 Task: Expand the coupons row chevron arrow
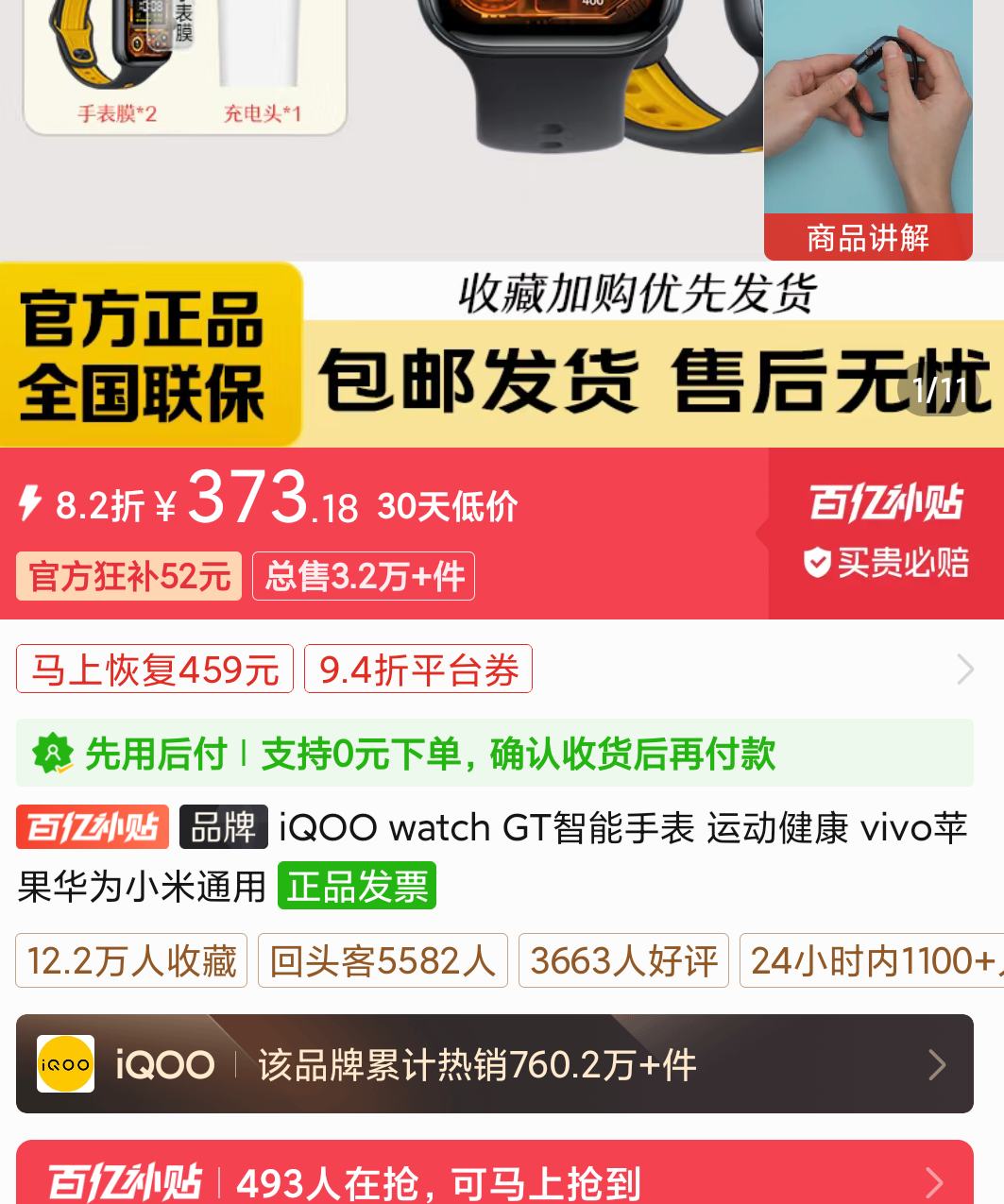pyautogui.click(x=965, y=669)
